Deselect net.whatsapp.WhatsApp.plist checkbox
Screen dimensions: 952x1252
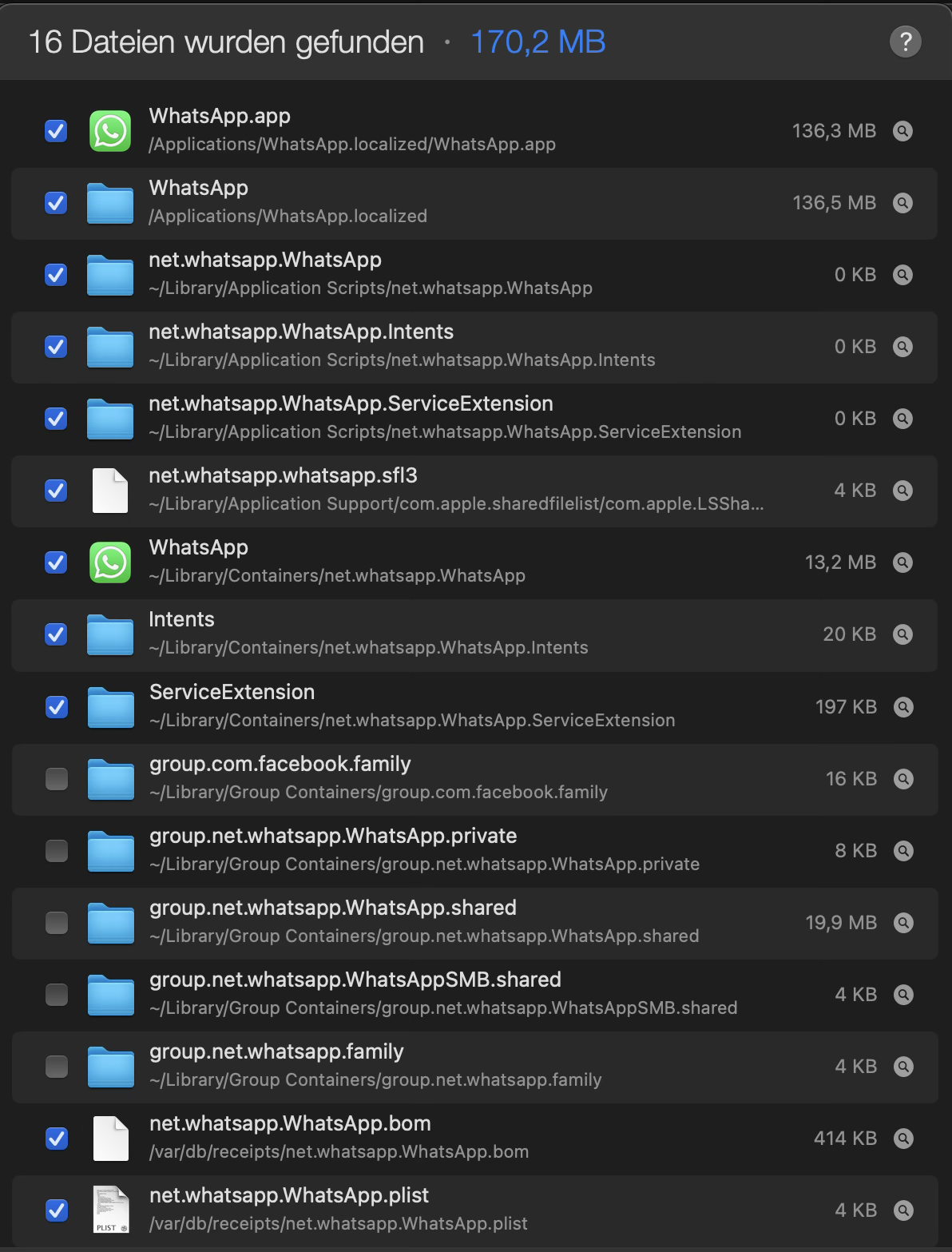point(57,1210)
